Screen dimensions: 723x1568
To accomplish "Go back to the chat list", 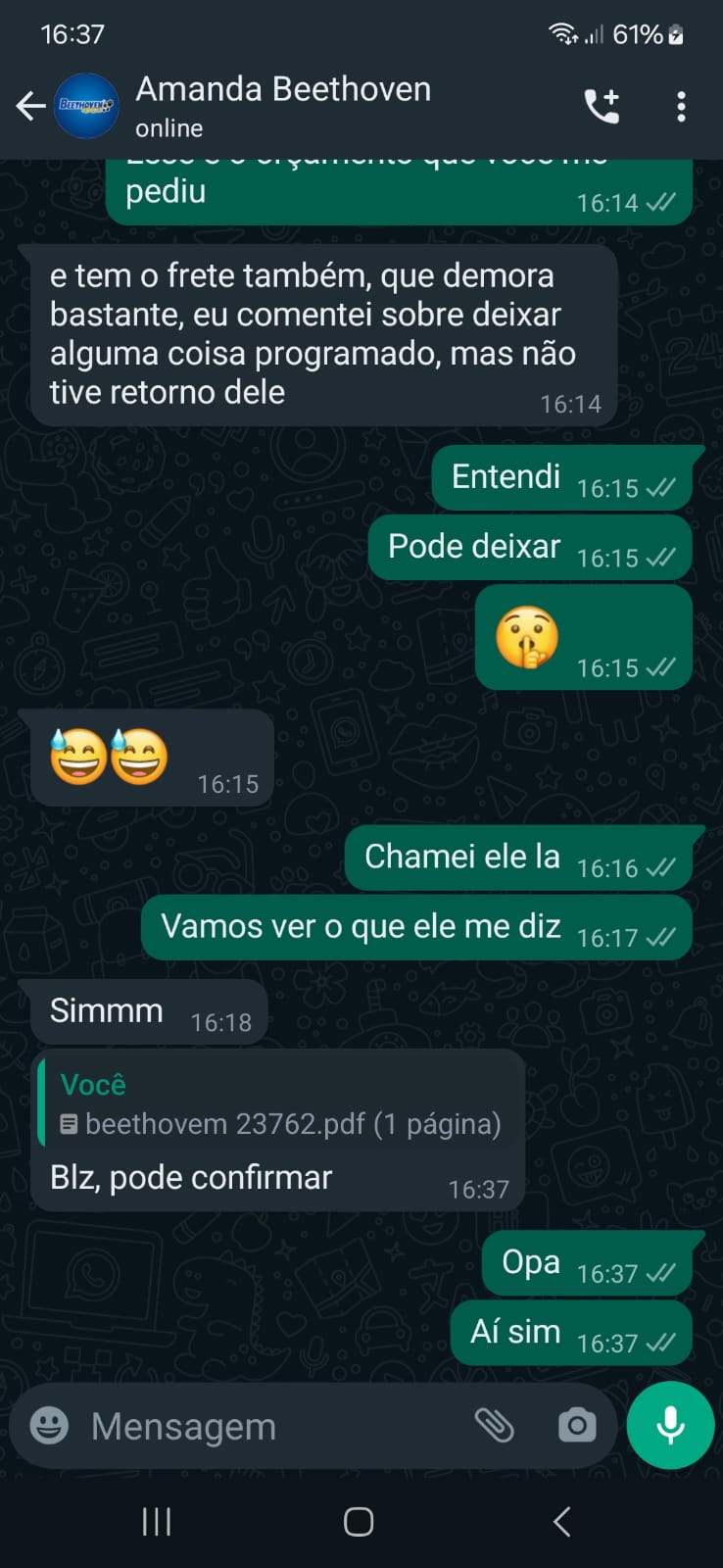I will [31, 106].
